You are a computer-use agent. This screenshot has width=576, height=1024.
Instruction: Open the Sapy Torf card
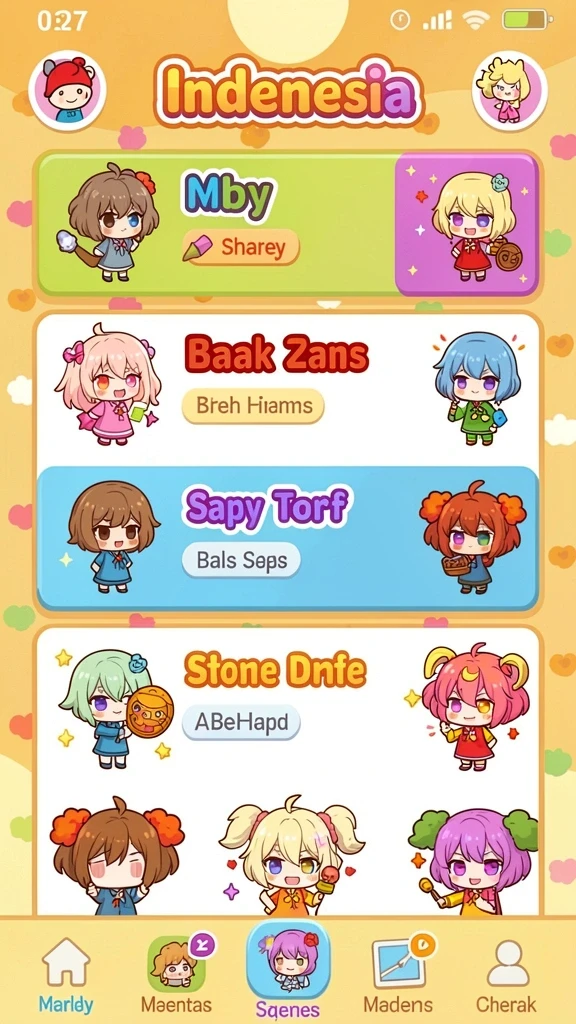coord(288,538)
